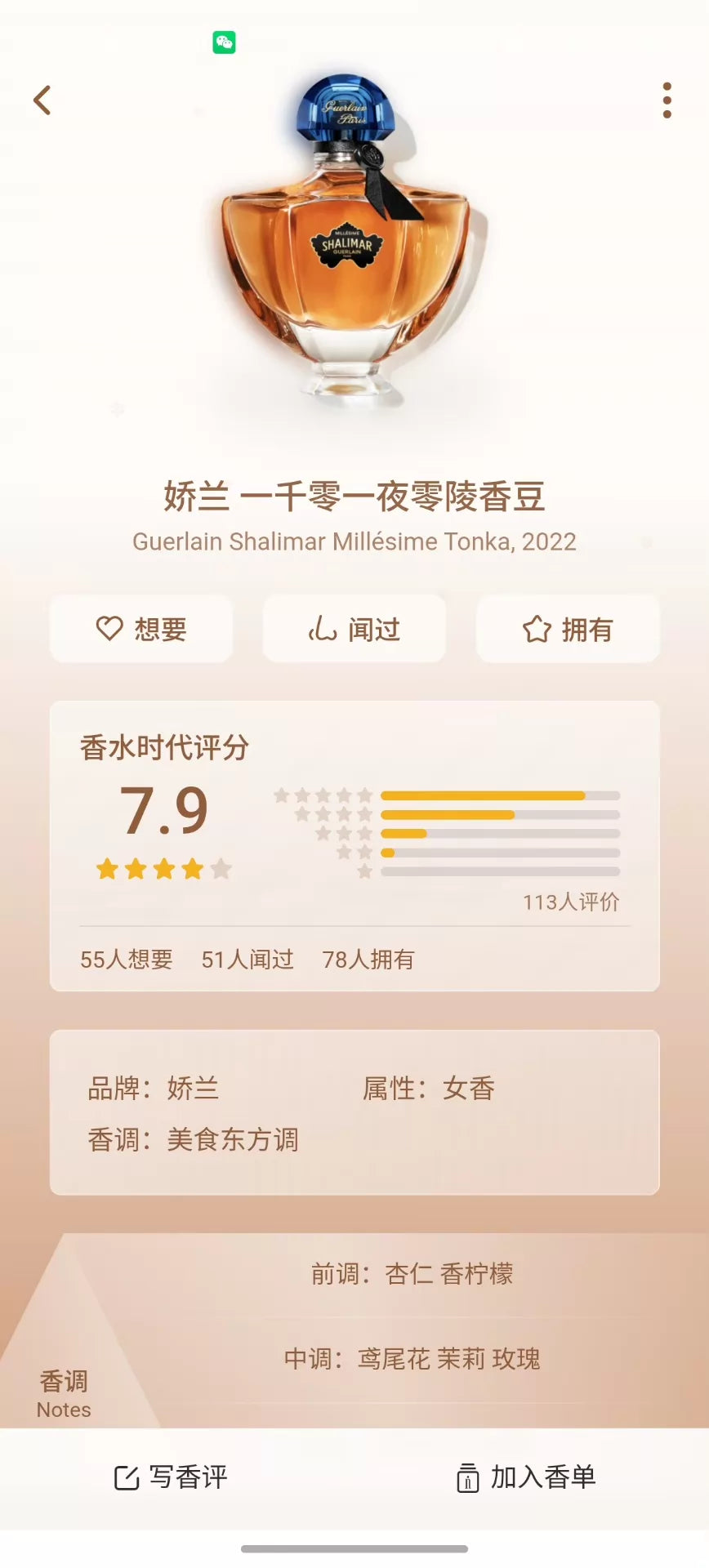Tap 写香评 to write a review
Viewport: 709px width, 1568px height.
click(171, 1477)
